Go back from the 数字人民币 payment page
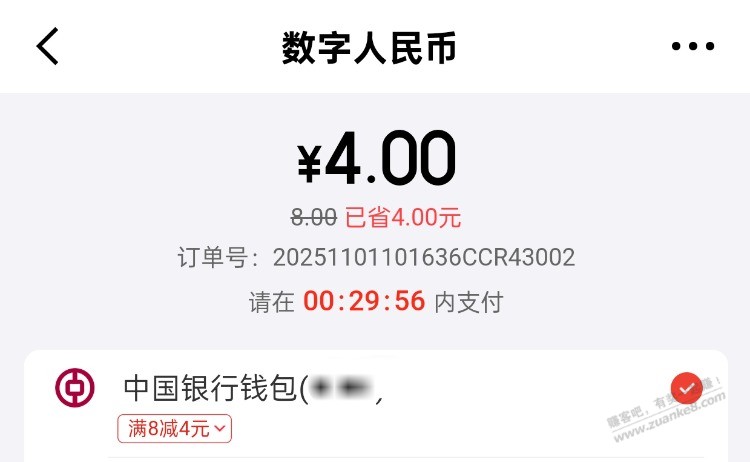Viewport: 750px width, 462px height. [x=47, y=47]
